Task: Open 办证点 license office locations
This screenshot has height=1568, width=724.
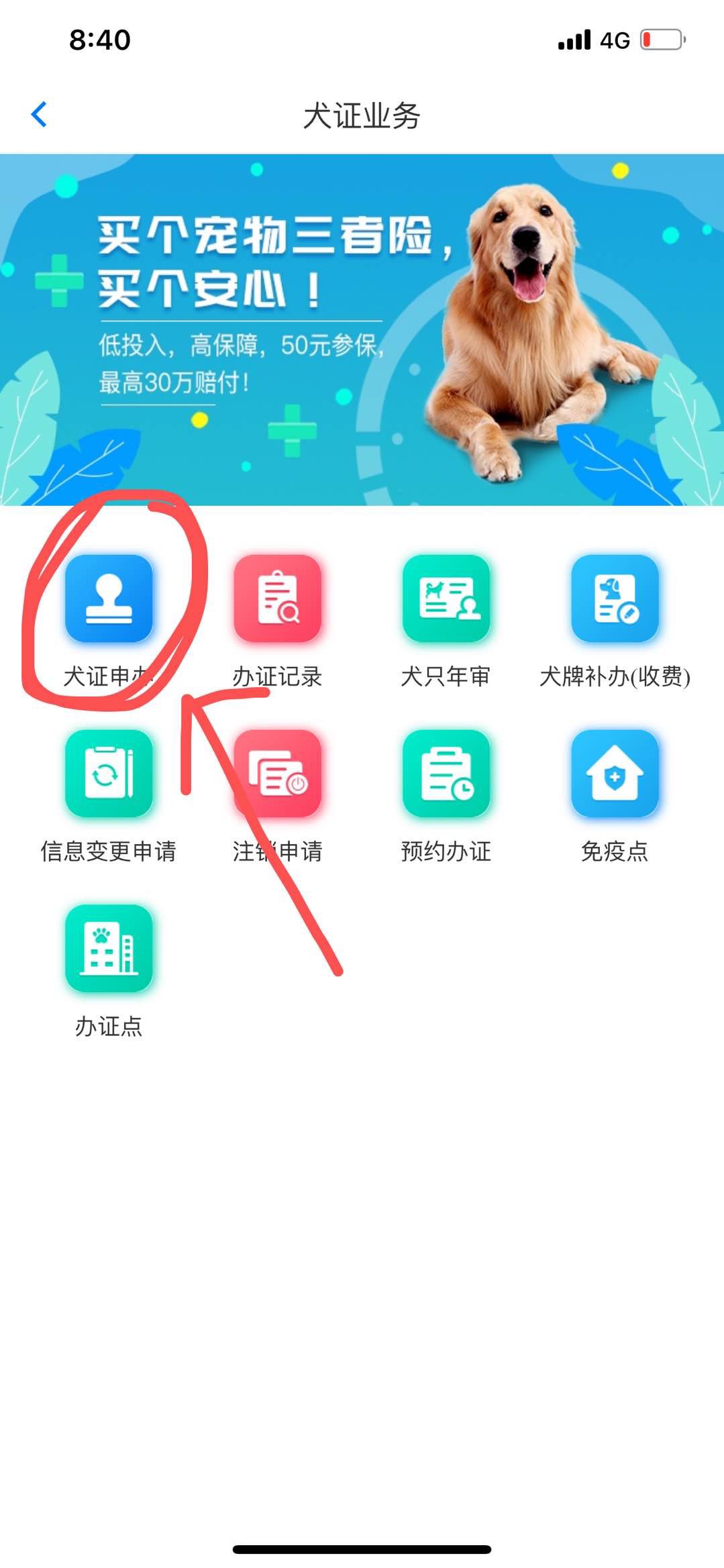Action: (x=109, y=948)
